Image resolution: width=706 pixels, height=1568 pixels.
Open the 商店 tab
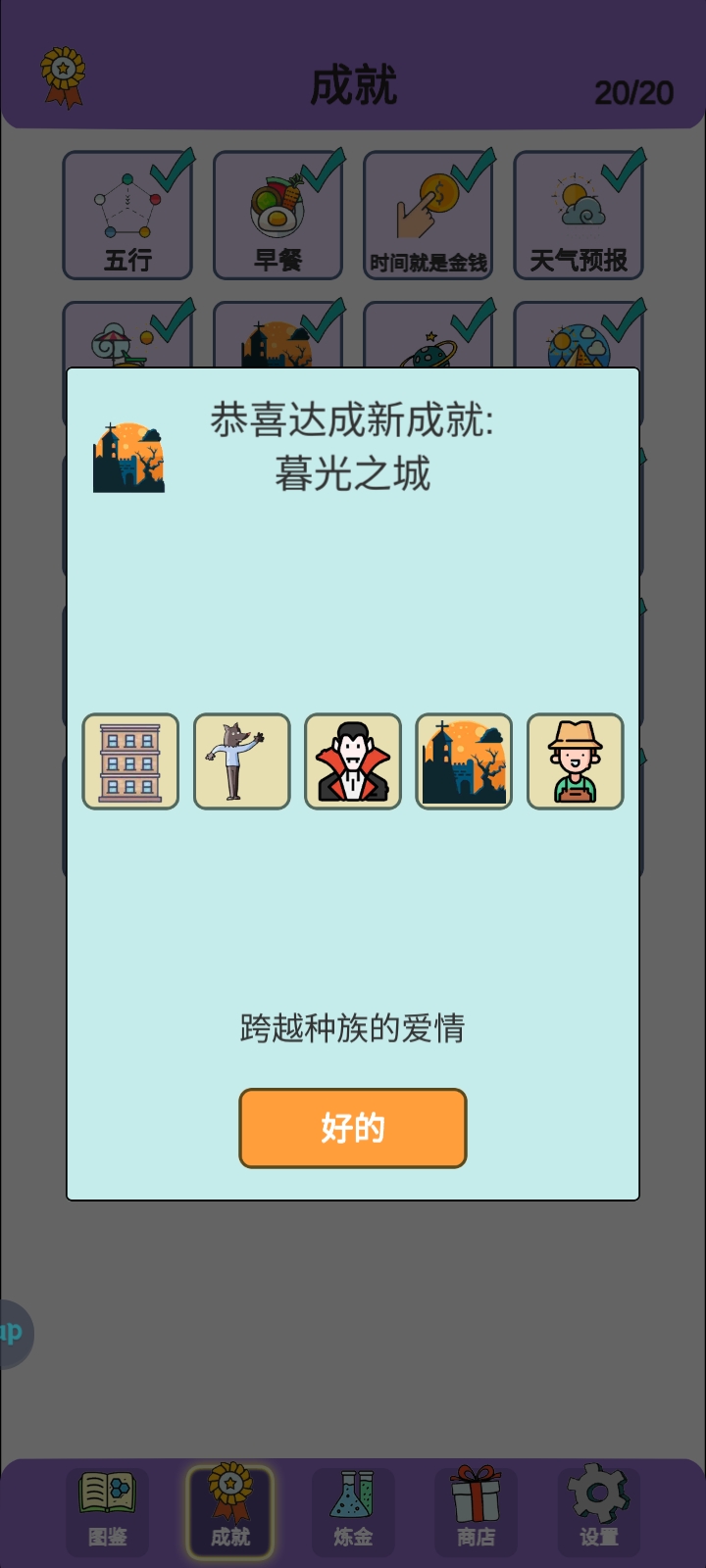pos(476,1511)
